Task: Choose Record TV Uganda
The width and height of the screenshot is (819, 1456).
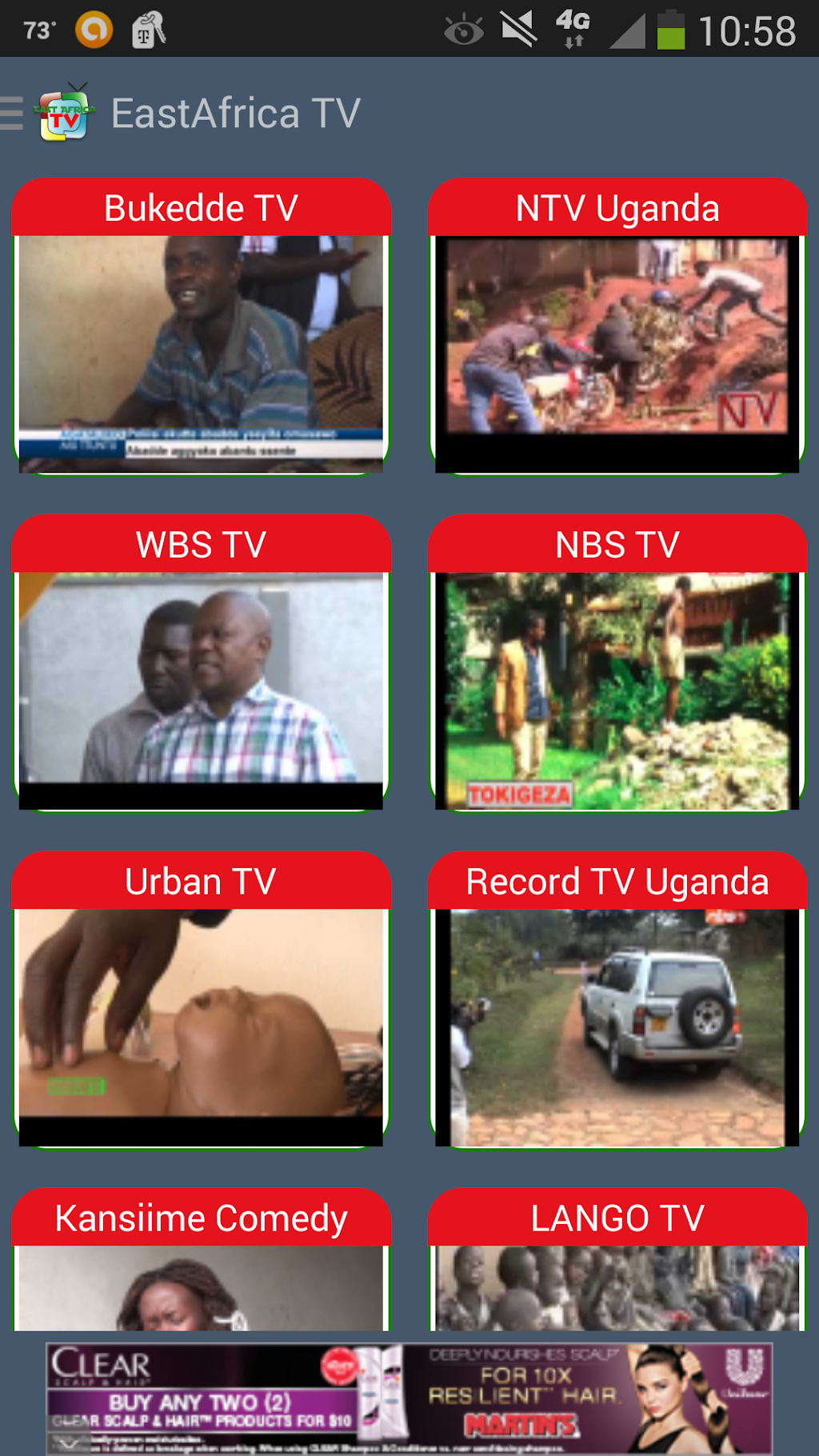Action: pyautogui.click(x=617, y=1000)
